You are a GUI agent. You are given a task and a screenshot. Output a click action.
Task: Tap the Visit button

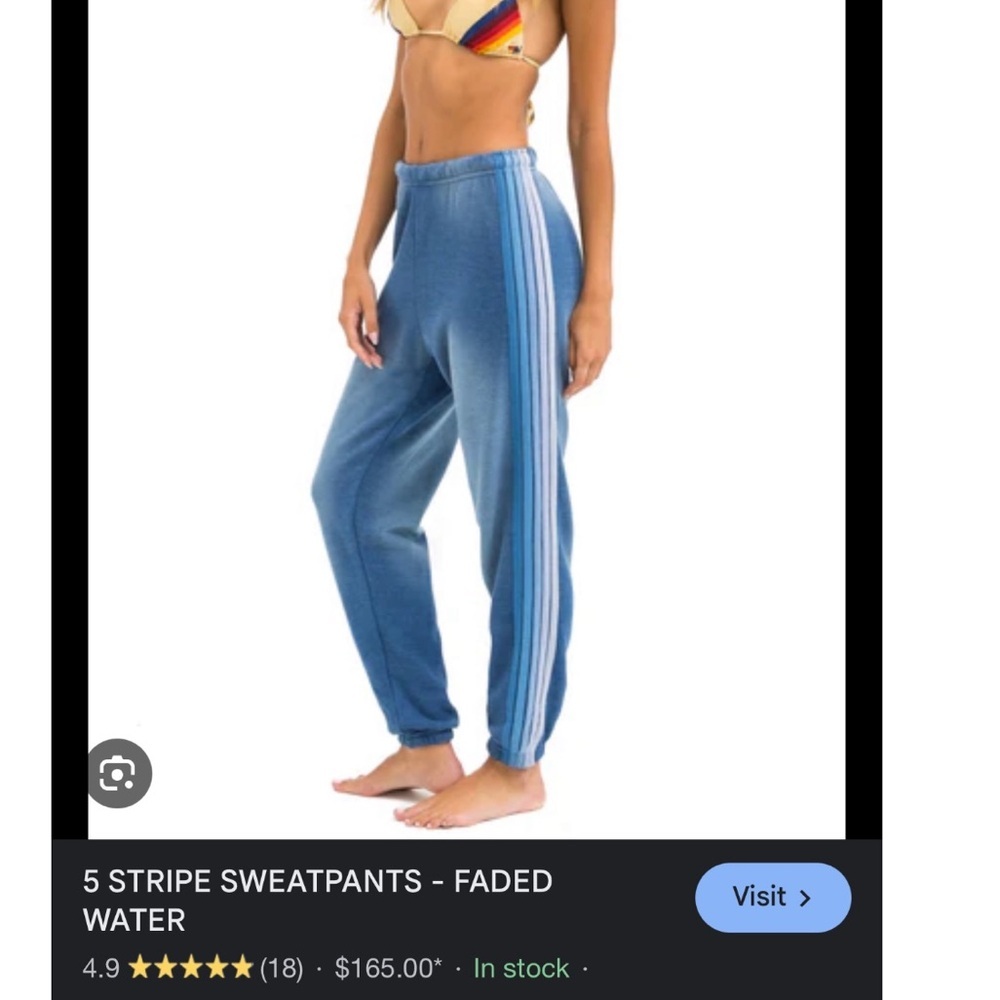tap(772, 897)
